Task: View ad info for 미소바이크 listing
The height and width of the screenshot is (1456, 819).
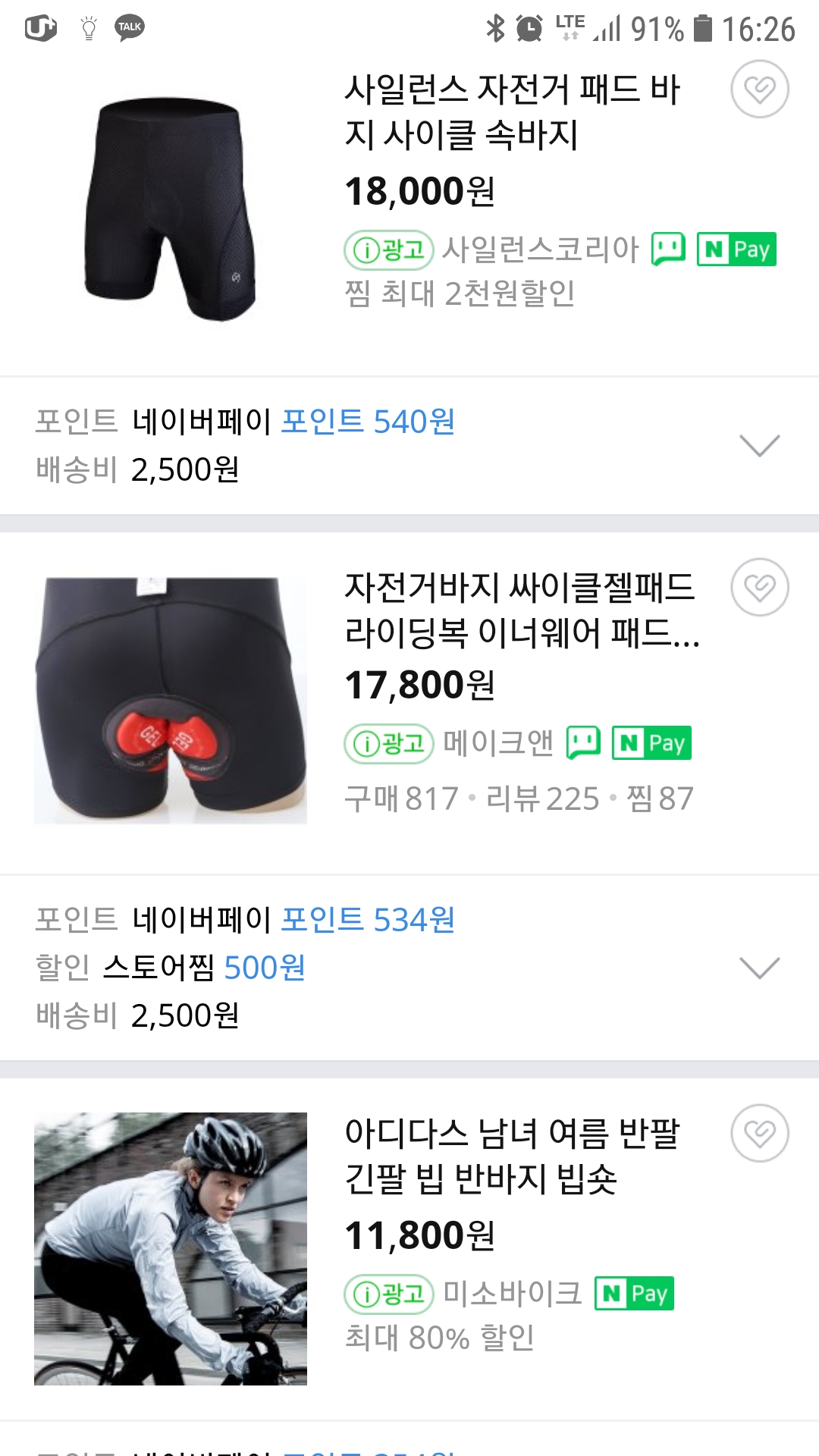Action: 389,1294
